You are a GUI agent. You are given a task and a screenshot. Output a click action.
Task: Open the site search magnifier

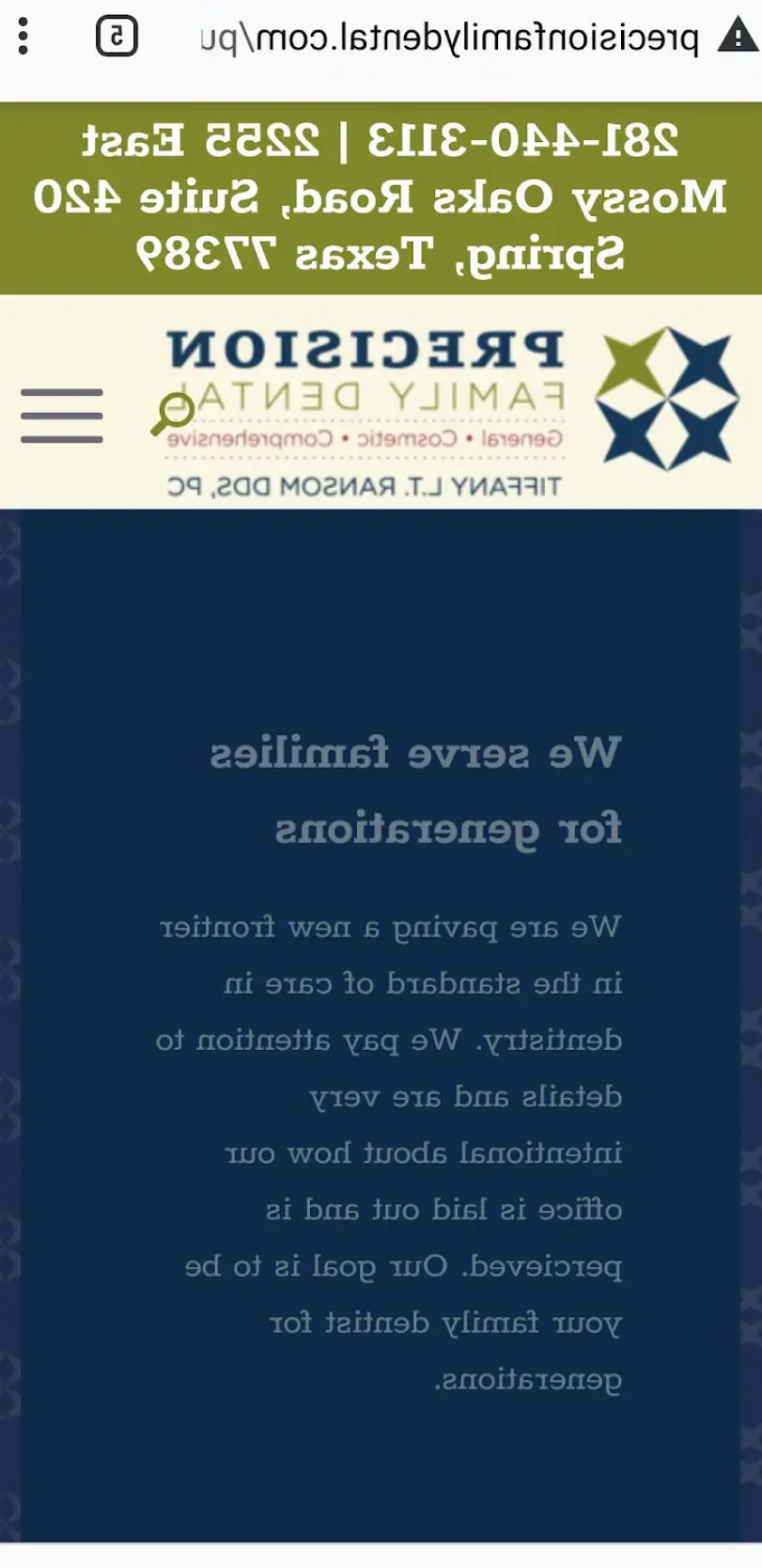(172, 415)
